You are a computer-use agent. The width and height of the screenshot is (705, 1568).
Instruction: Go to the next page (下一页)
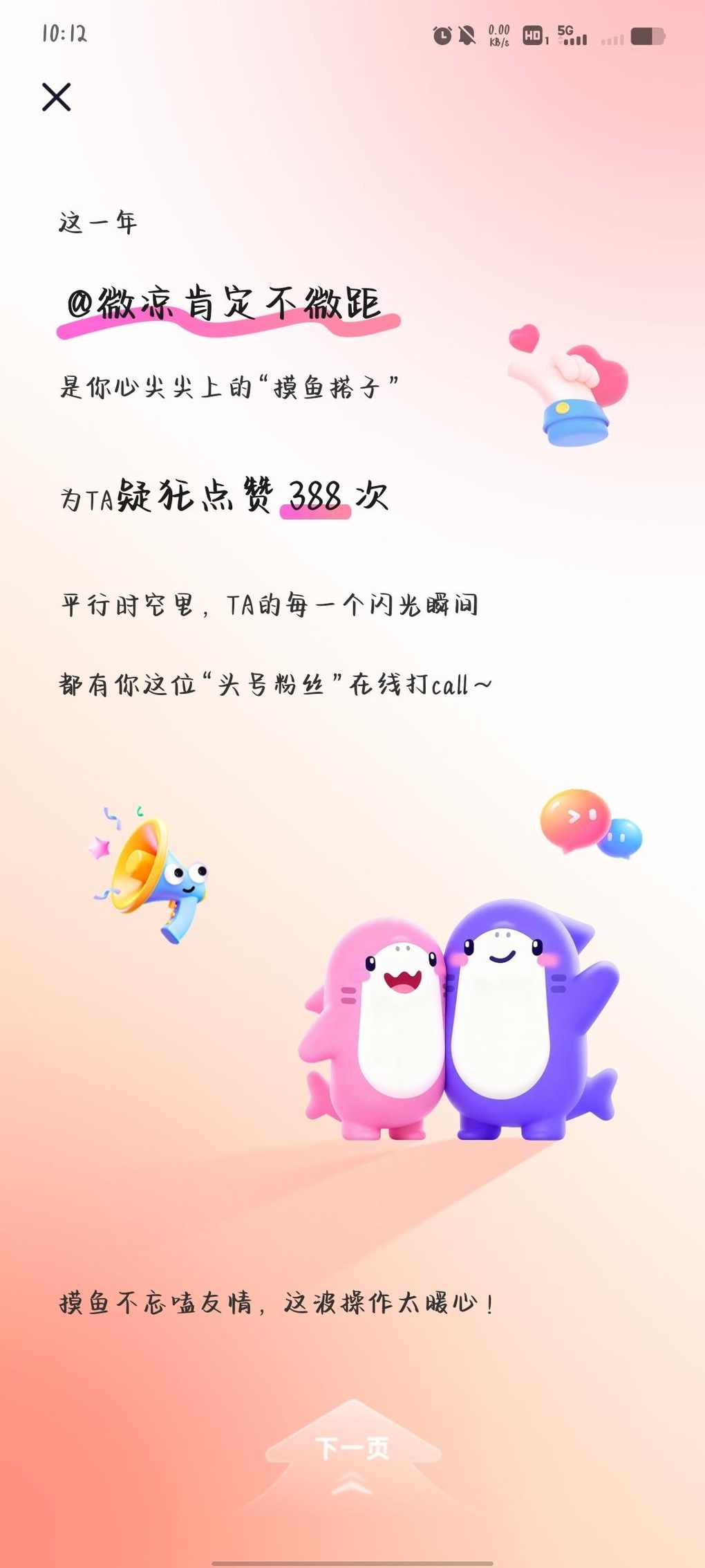pyautogui.click(x=352, y=1447)
